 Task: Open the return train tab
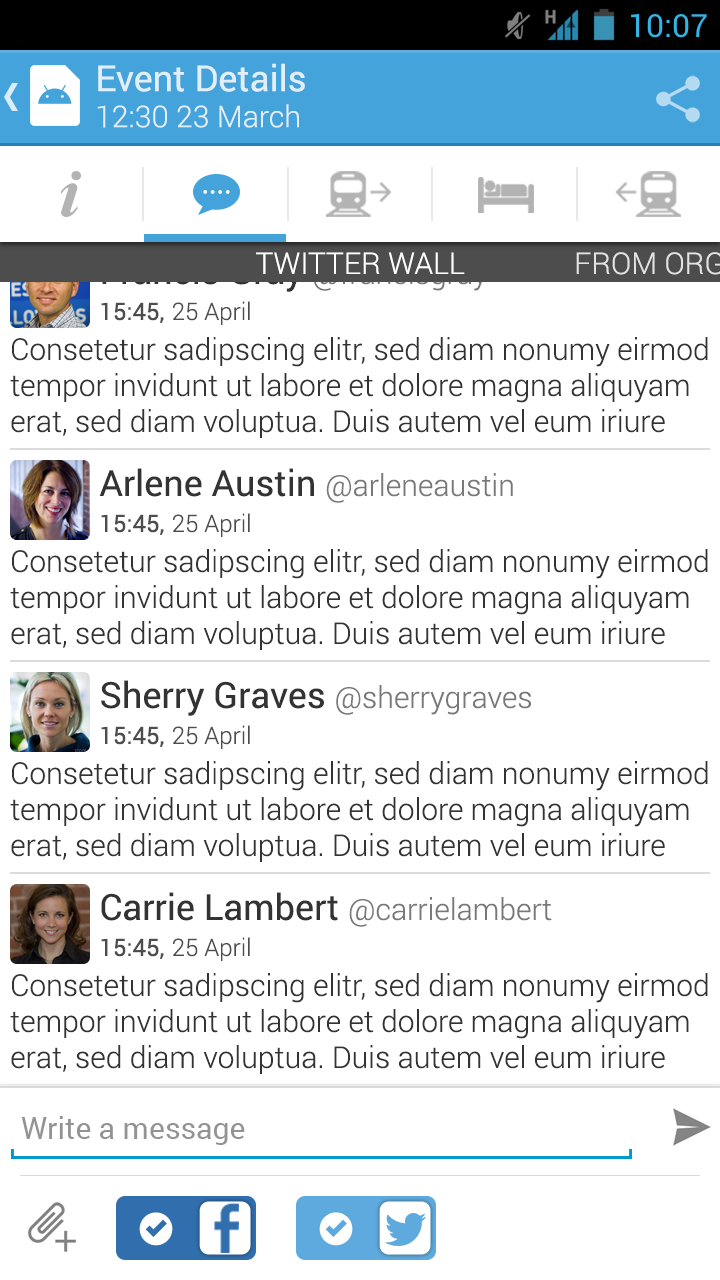tap(648, 194)
